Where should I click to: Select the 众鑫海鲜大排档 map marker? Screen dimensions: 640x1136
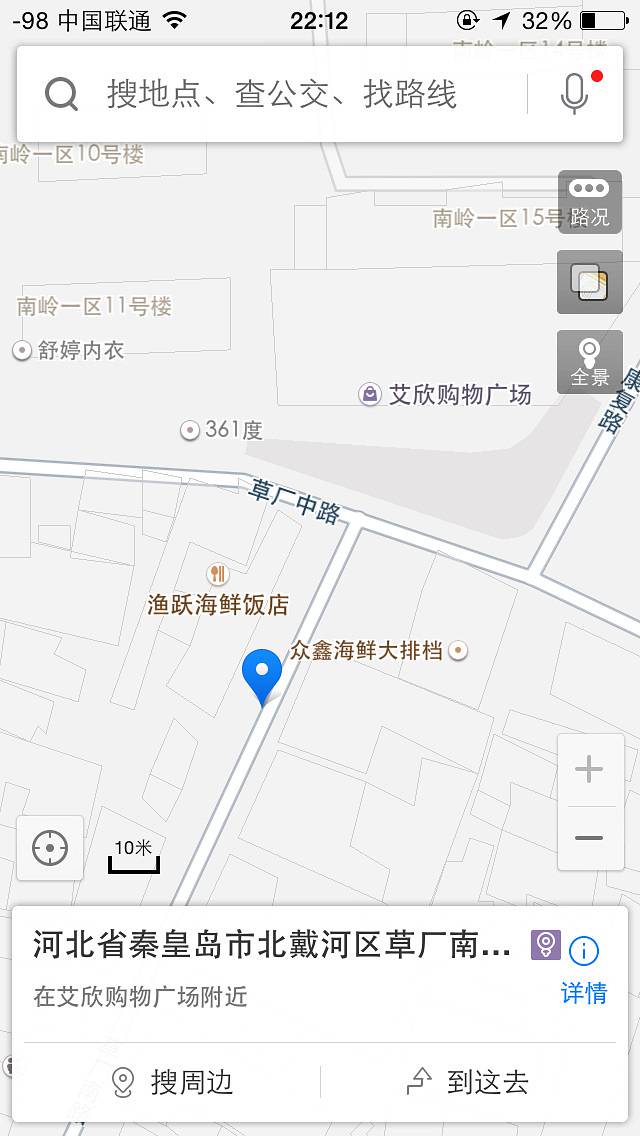(459, 651)
